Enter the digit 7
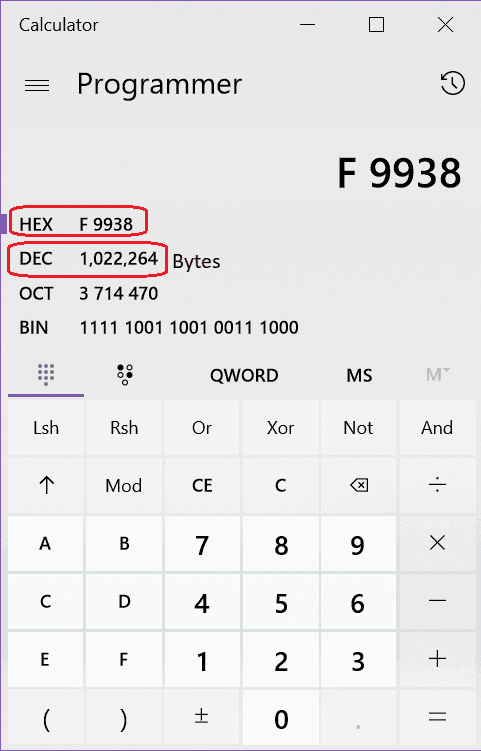 click(x=202, y=544)
